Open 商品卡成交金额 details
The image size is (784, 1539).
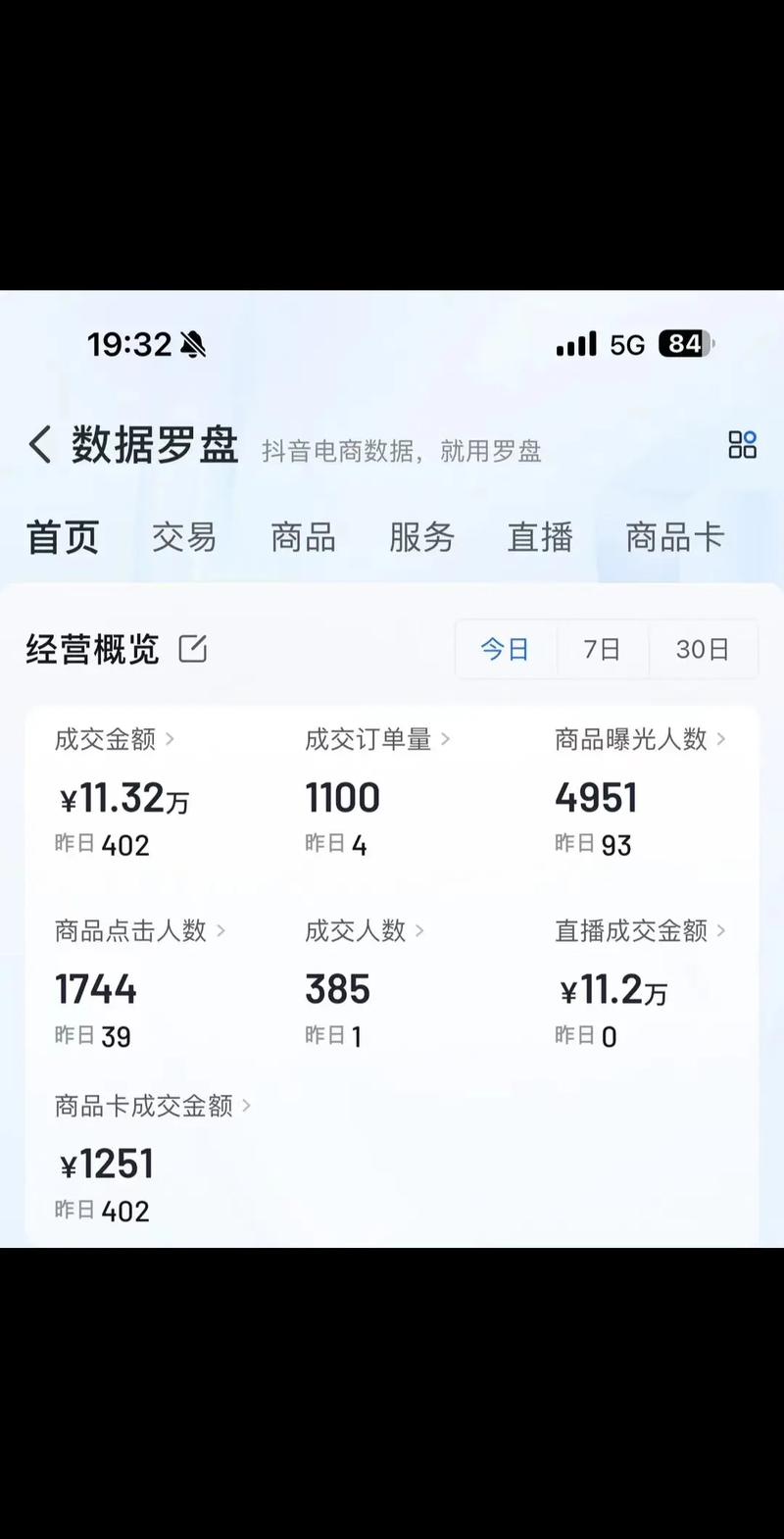point(153,1106)
